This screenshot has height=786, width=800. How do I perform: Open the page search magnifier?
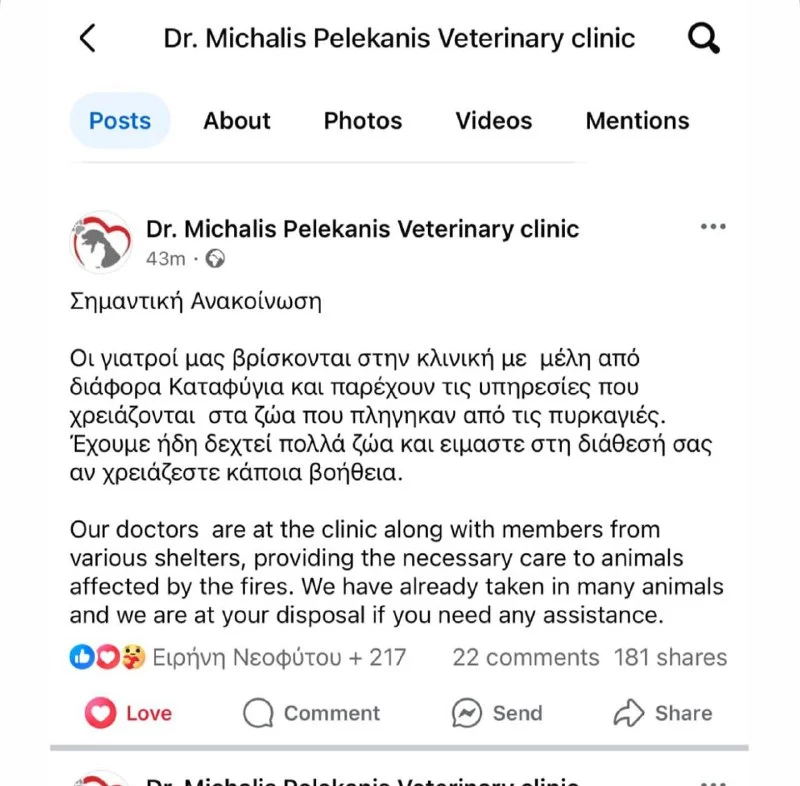704,39
